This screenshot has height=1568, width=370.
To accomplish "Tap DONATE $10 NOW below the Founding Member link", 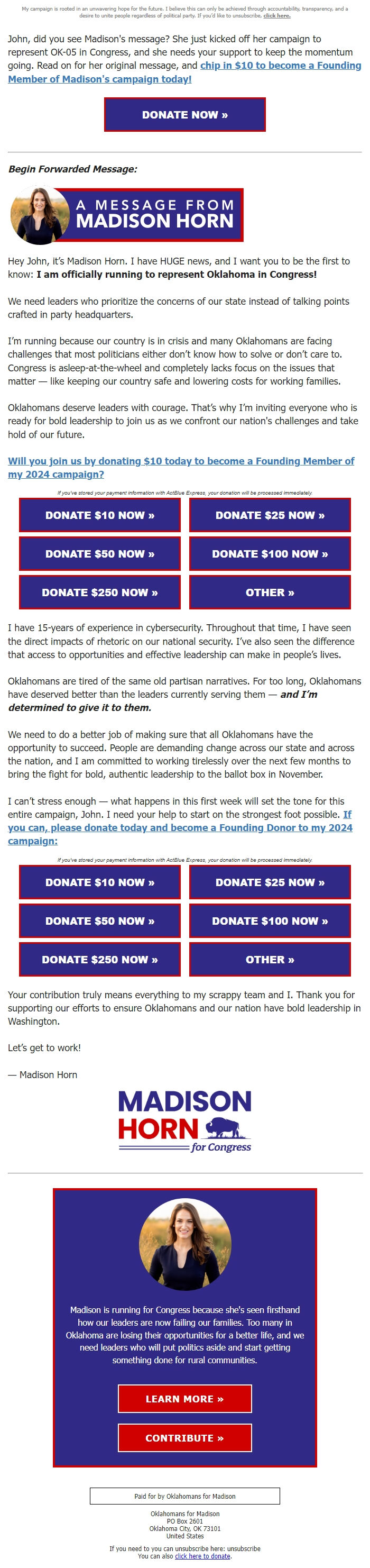I will point(100,515).
